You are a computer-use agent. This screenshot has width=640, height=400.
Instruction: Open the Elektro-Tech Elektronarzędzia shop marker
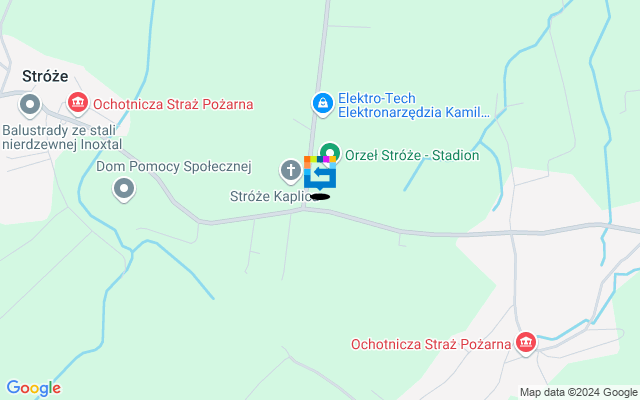coord(322,103)
